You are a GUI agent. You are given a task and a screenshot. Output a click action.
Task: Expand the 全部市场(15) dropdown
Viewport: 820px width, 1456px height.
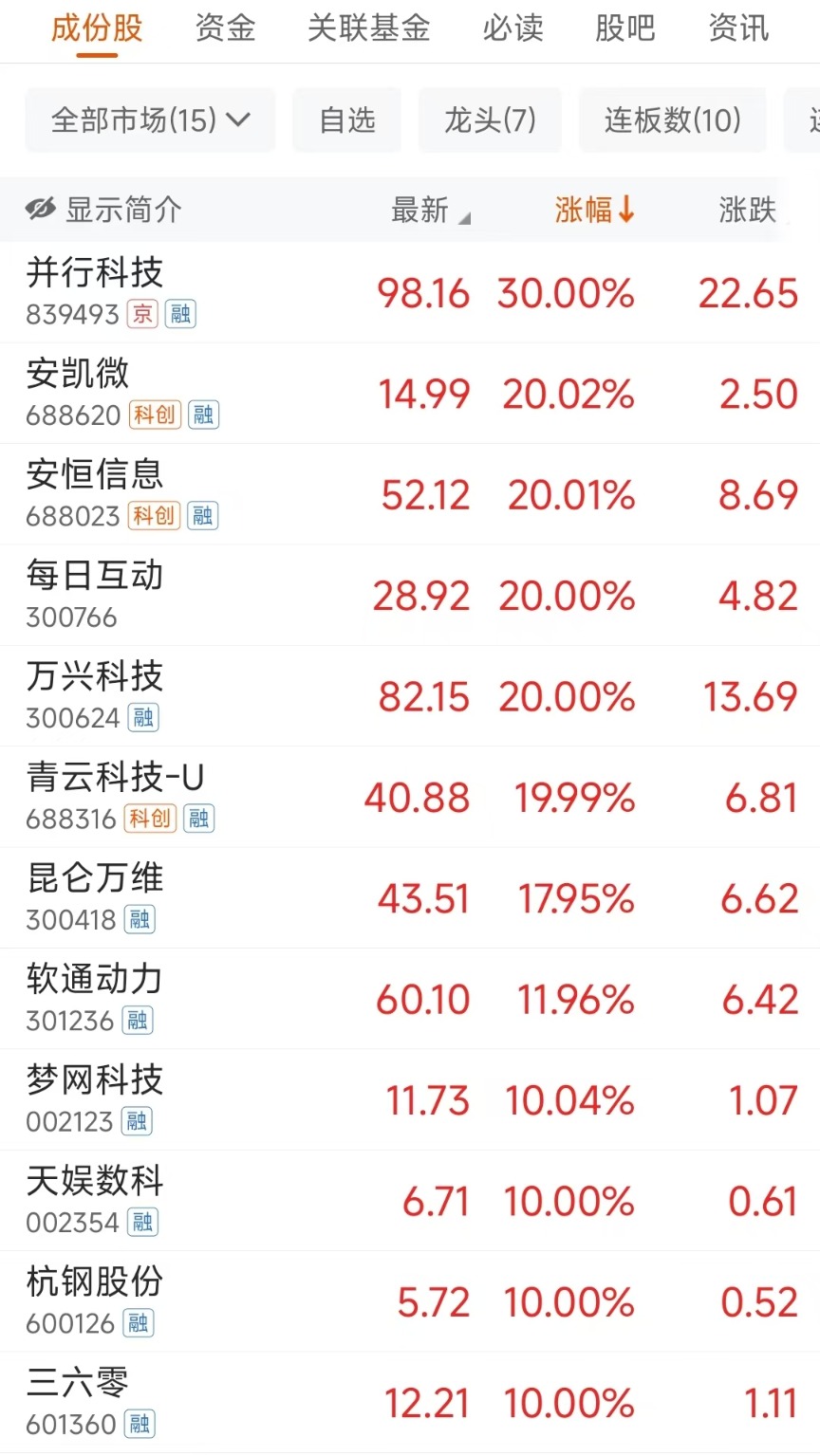(150, 120)
